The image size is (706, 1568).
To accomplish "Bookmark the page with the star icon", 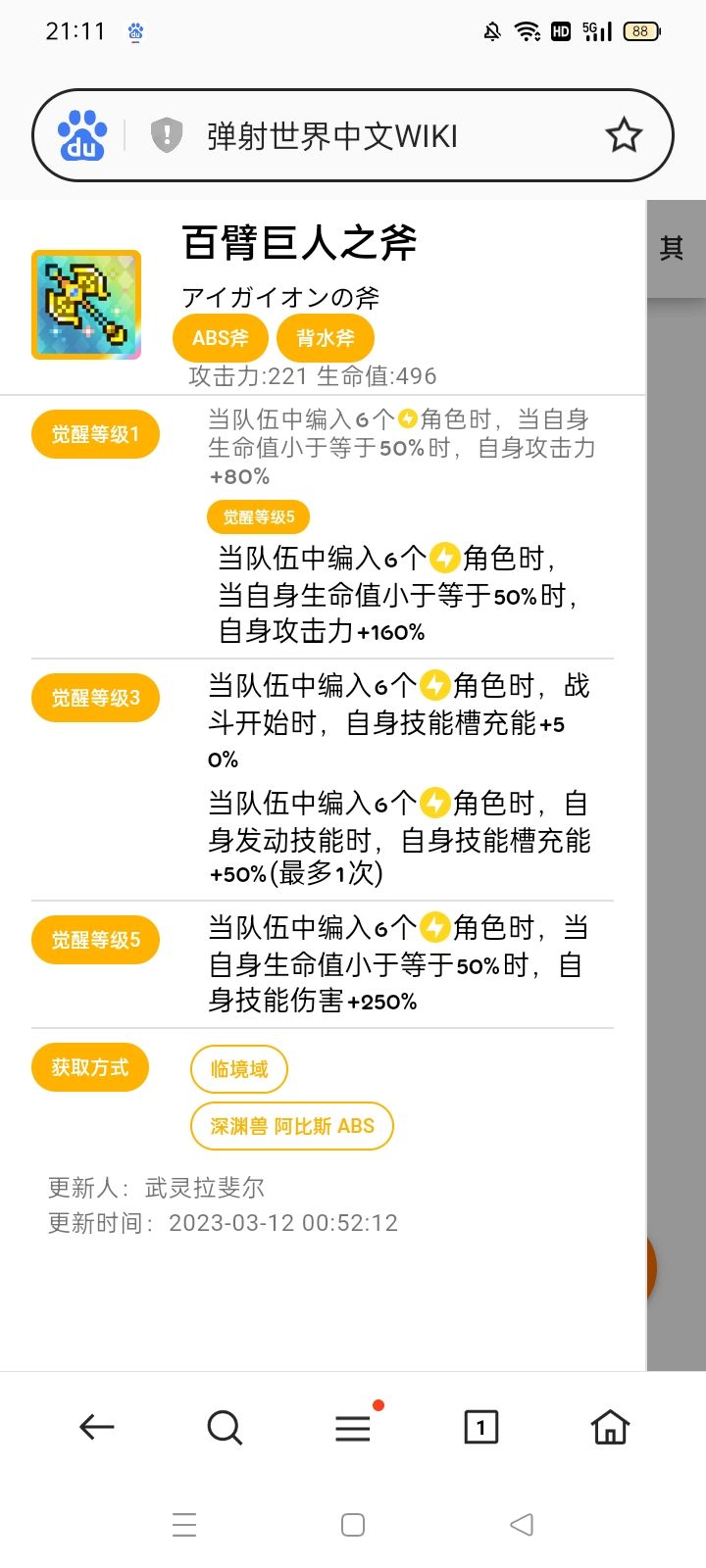I will click(x=624, y=134).
